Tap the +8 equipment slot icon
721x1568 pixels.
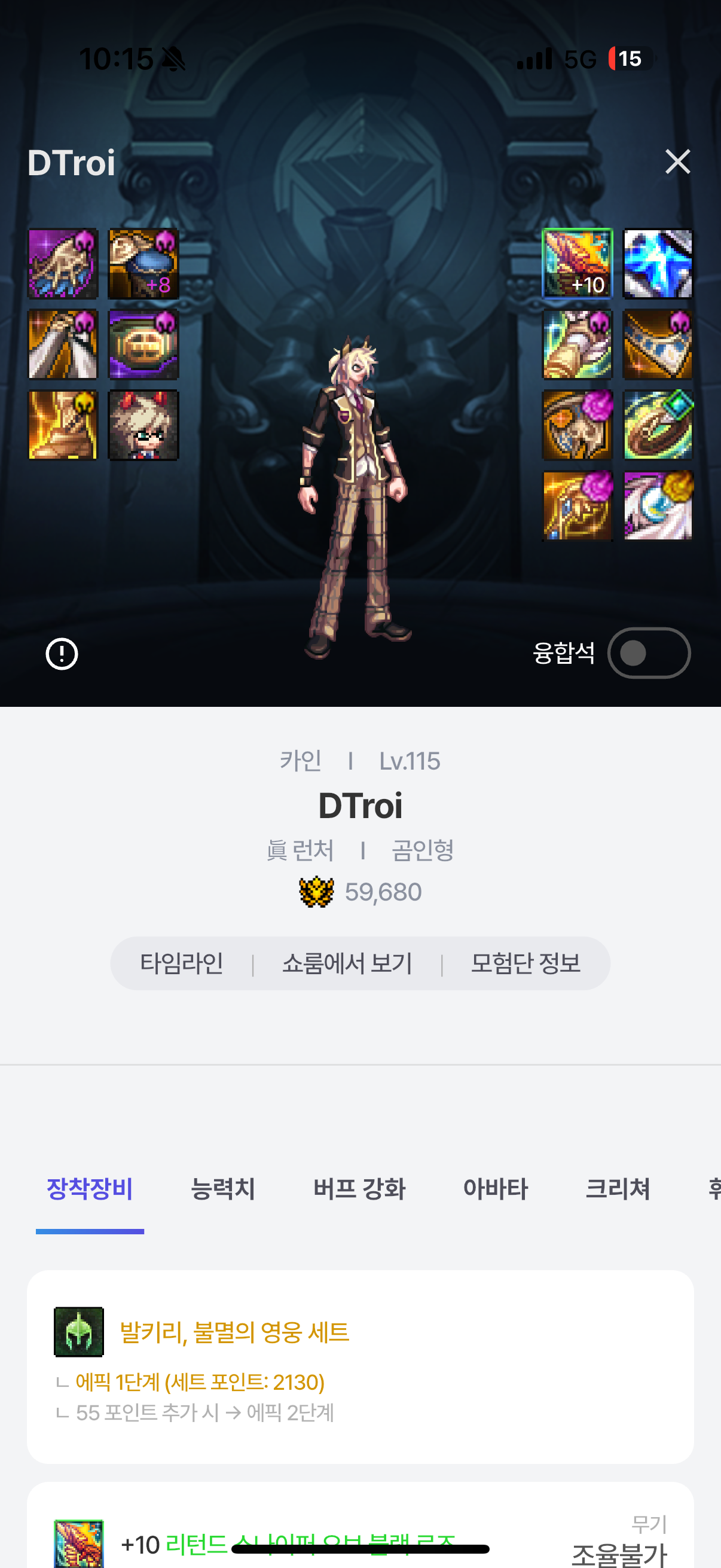(143, 264)
